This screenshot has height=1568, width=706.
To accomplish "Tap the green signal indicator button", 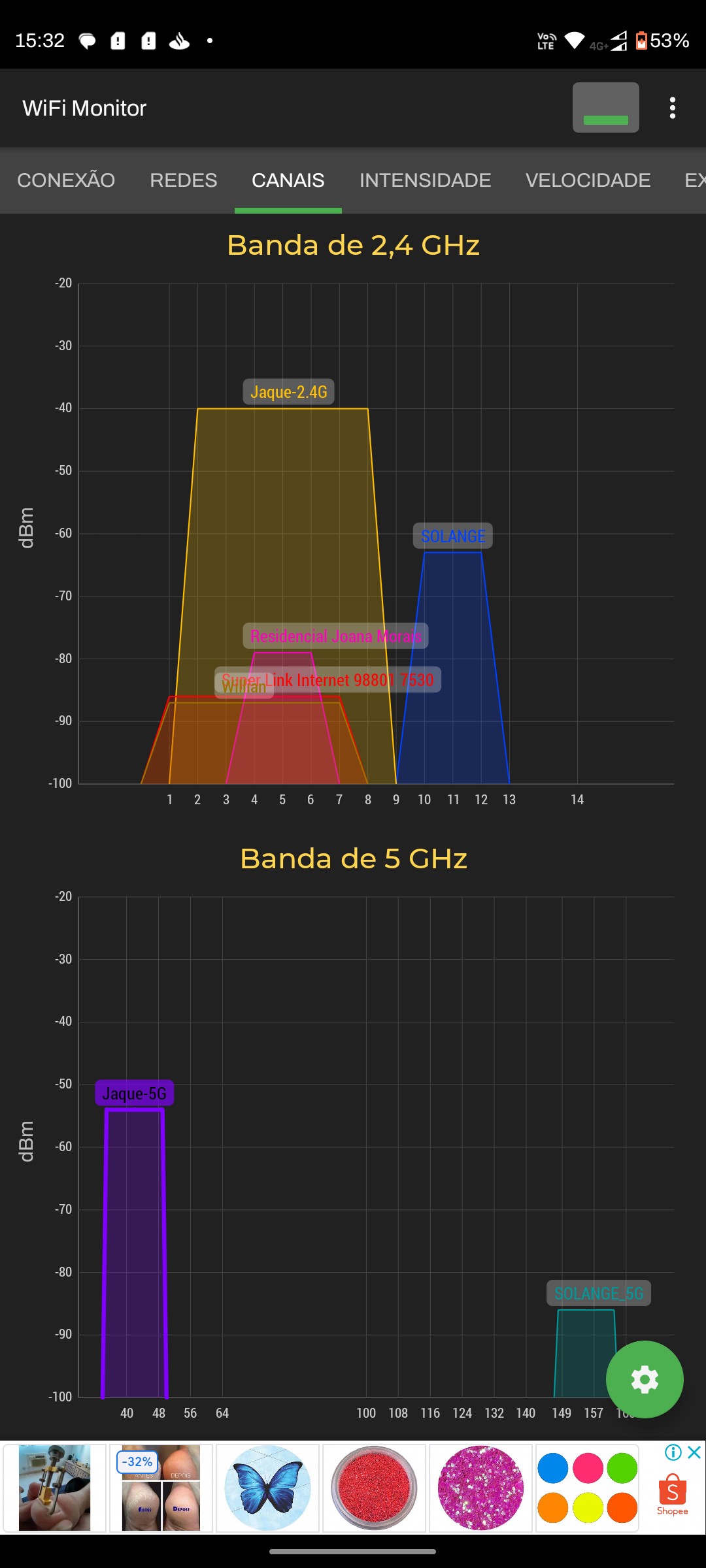I will coord(605,108).
